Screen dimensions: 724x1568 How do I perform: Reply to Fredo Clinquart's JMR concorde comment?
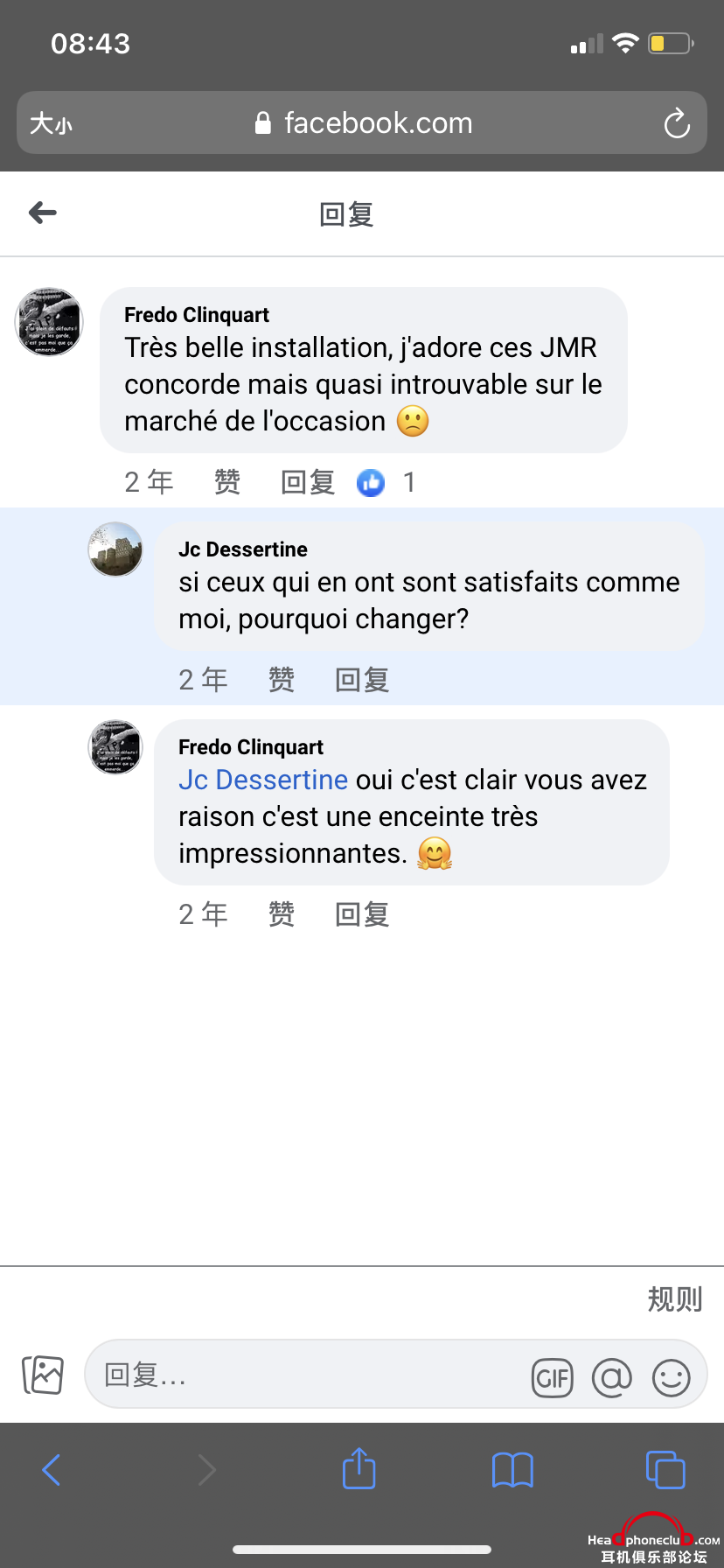(x=308, y=482)
